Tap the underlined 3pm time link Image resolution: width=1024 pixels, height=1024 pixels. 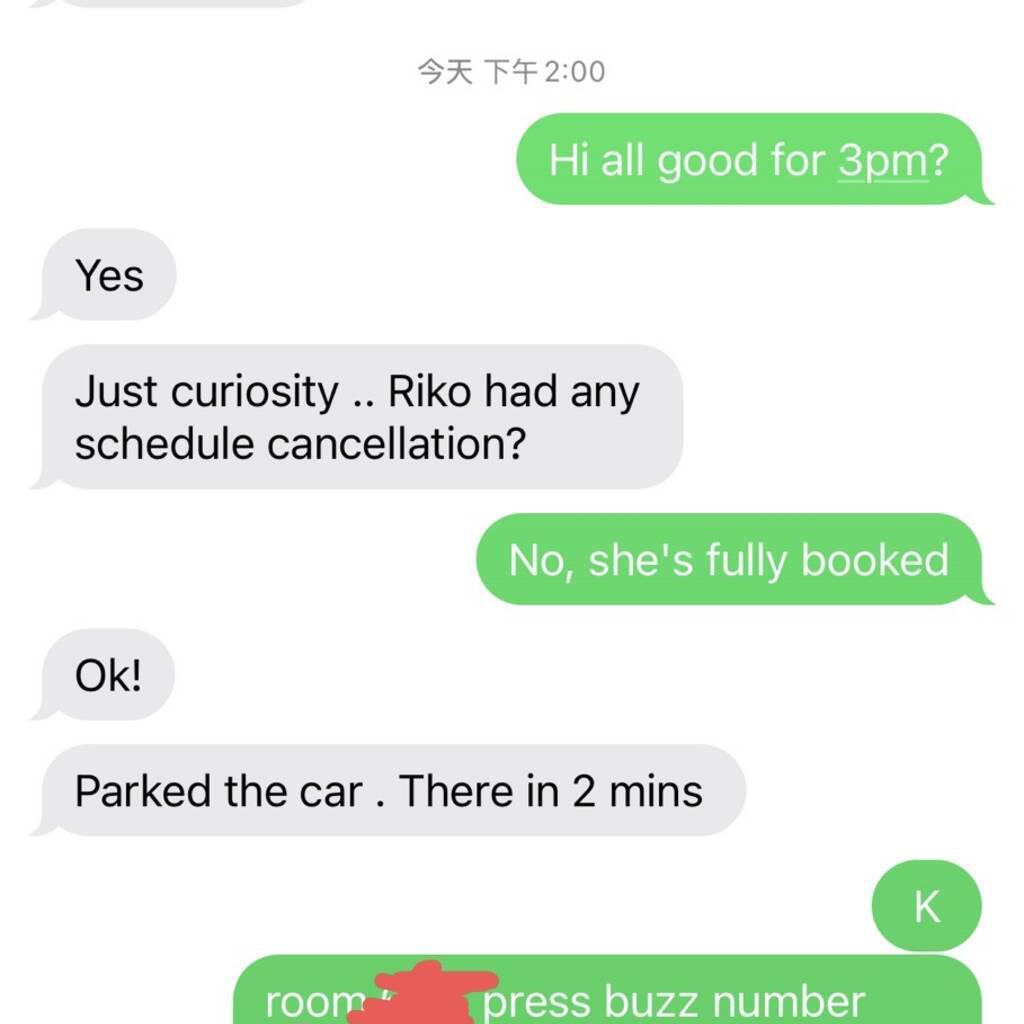click(x=883, y=161)
